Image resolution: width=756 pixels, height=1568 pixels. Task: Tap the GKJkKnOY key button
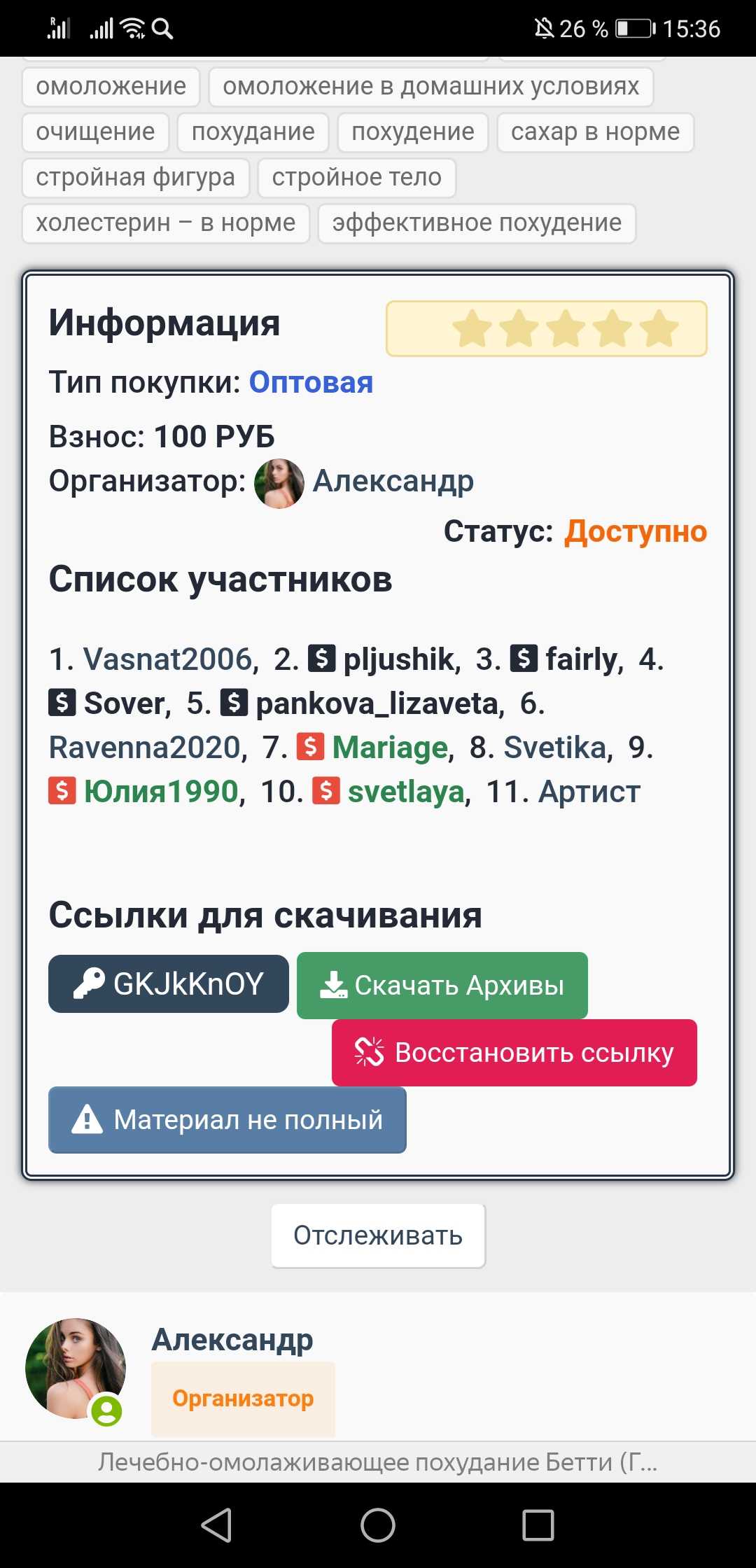coord(169,983)
